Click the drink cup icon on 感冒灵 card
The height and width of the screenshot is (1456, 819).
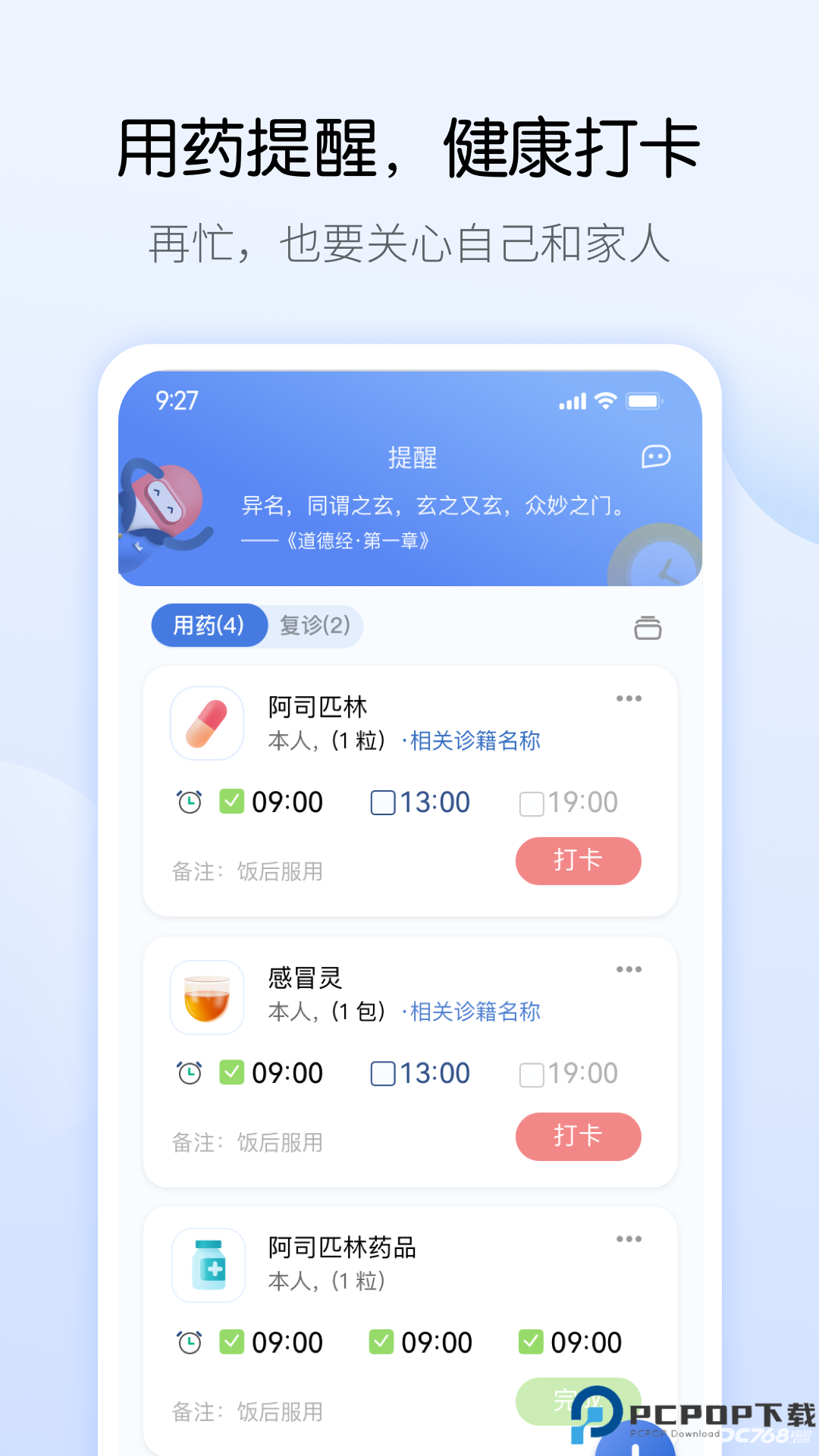click(206, 997)
